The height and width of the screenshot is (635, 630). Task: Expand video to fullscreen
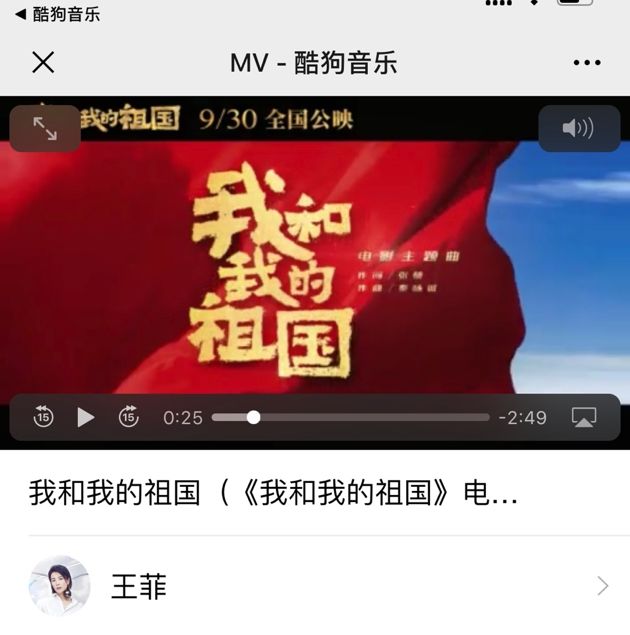[x=45, y=128]
